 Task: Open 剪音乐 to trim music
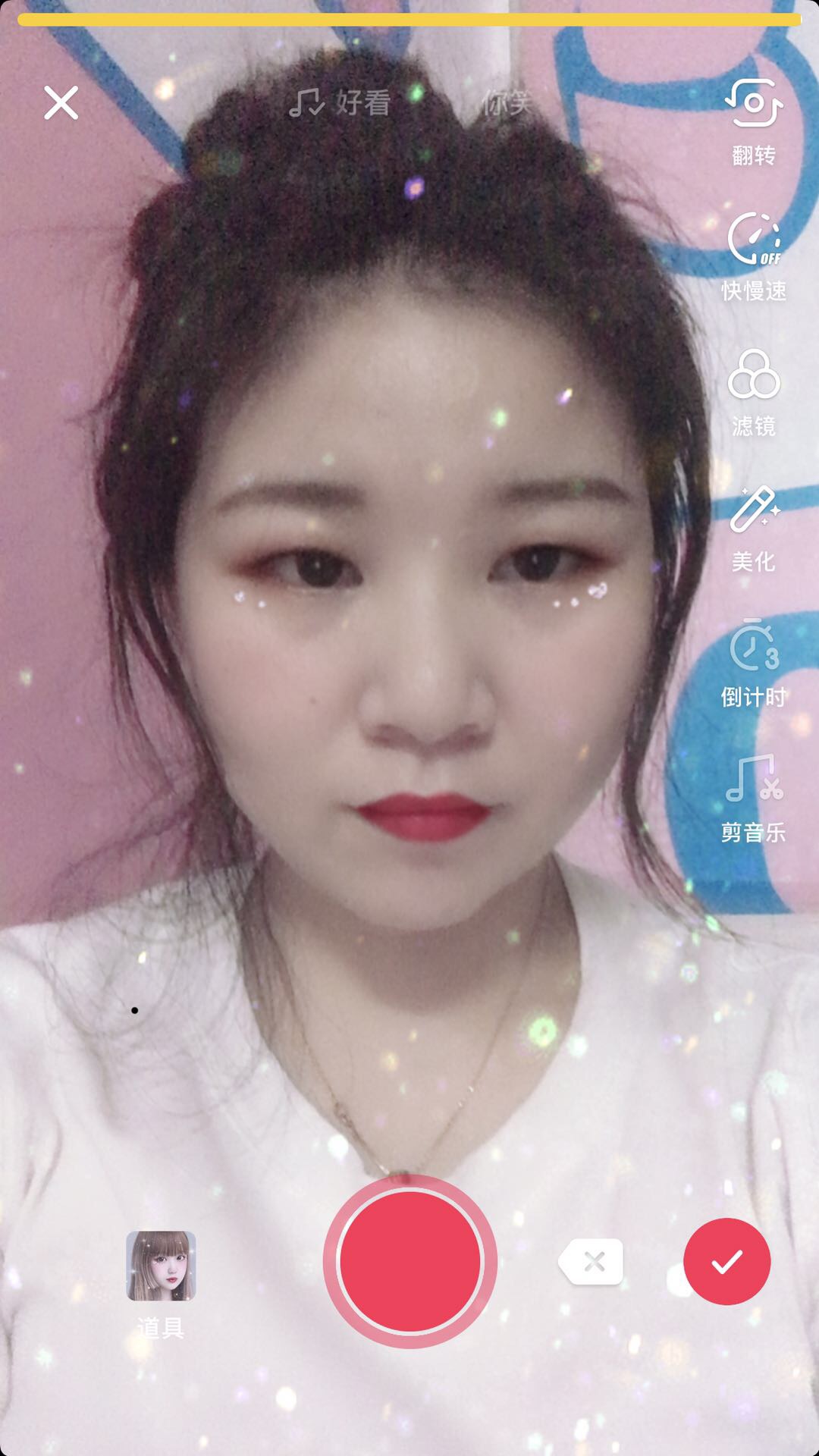coord(753,798)
